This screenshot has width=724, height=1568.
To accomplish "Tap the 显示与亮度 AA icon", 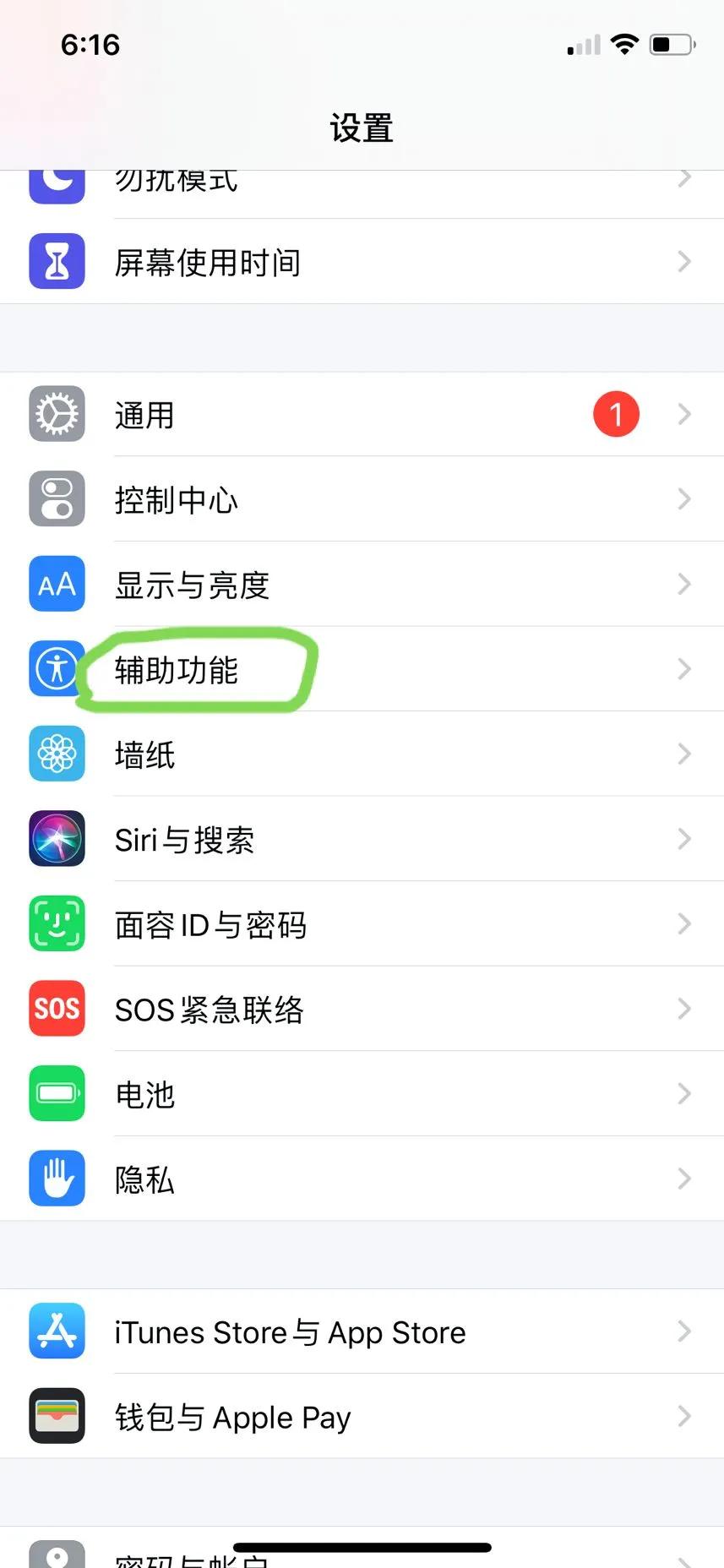I will [57, 584].
